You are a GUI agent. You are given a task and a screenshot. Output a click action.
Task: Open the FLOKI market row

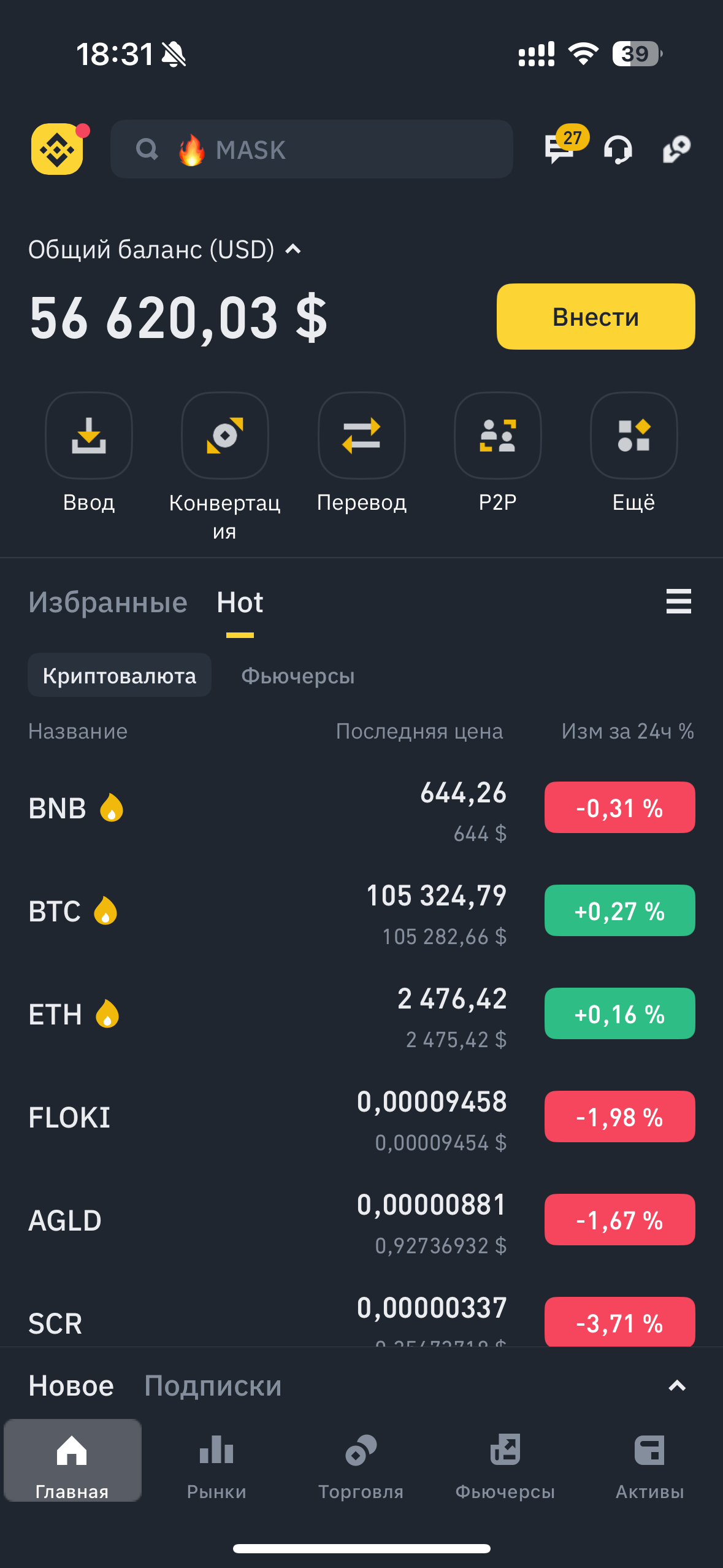(x=362, y=1117)
